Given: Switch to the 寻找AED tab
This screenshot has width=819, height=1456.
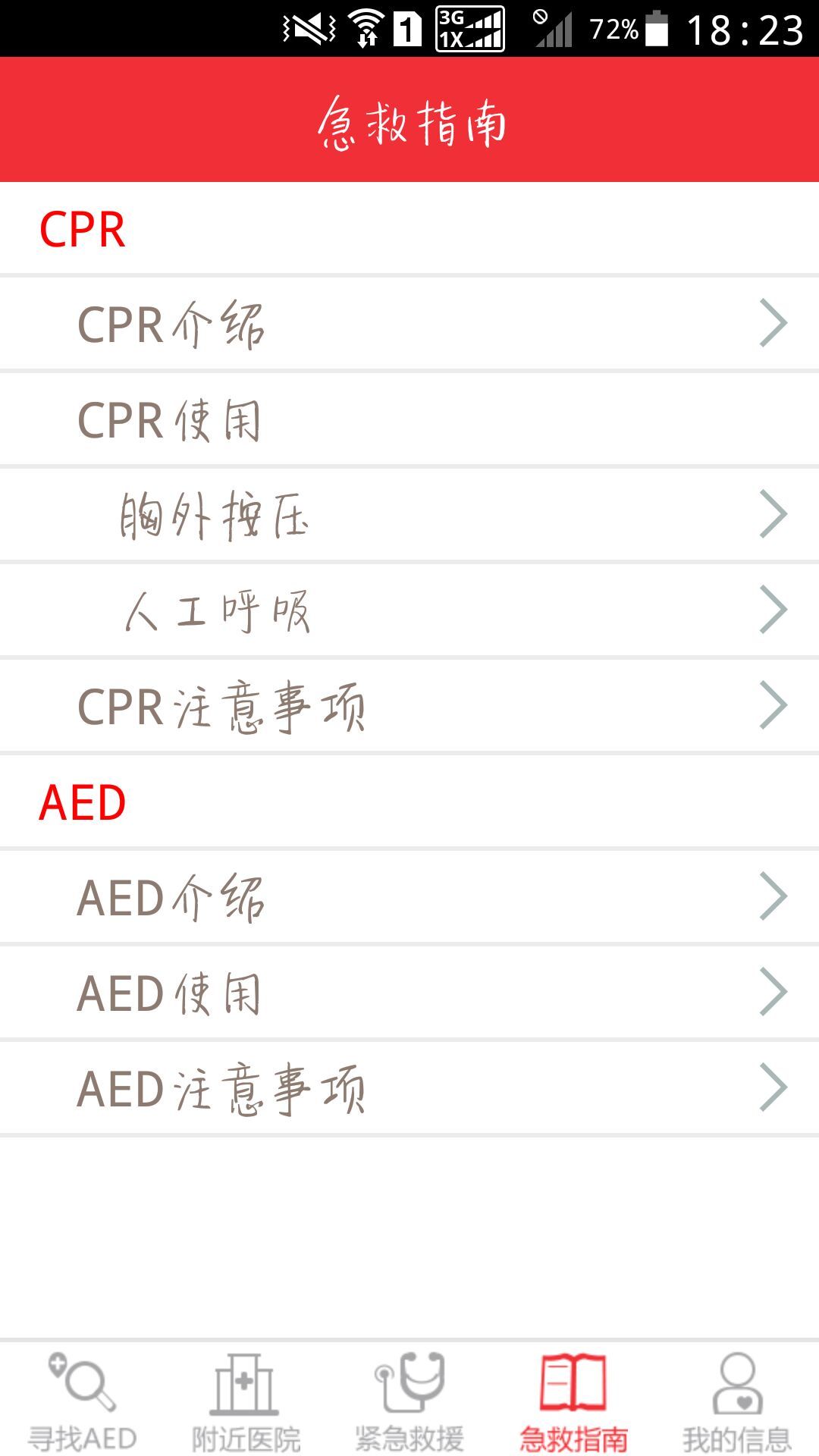Looking at the screenshot, I should pyautogui.click(x=82, y=1400).
